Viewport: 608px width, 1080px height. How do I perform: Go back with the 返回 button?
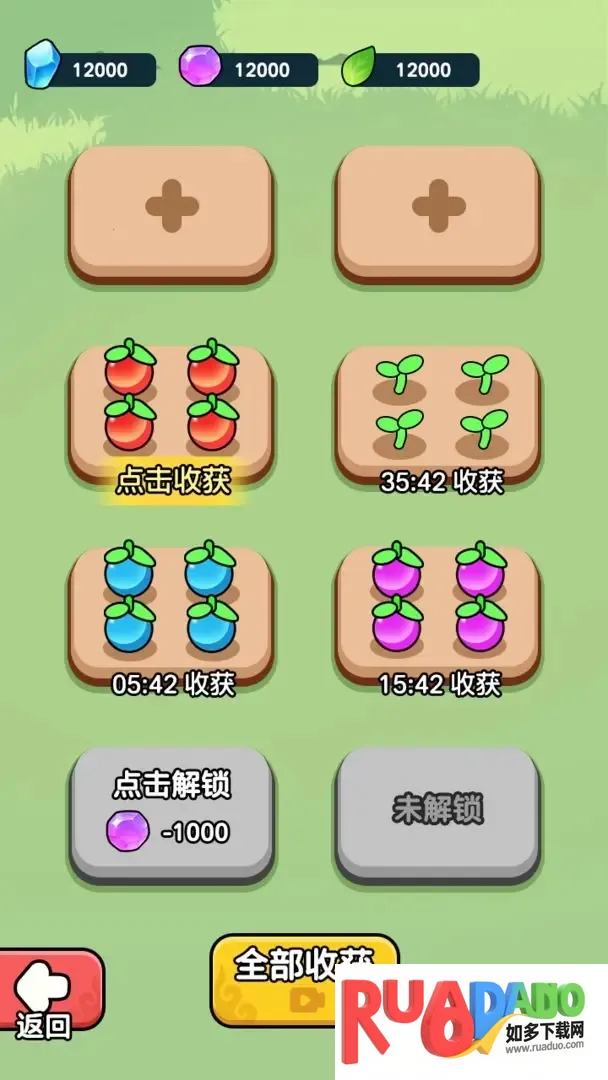48,992
